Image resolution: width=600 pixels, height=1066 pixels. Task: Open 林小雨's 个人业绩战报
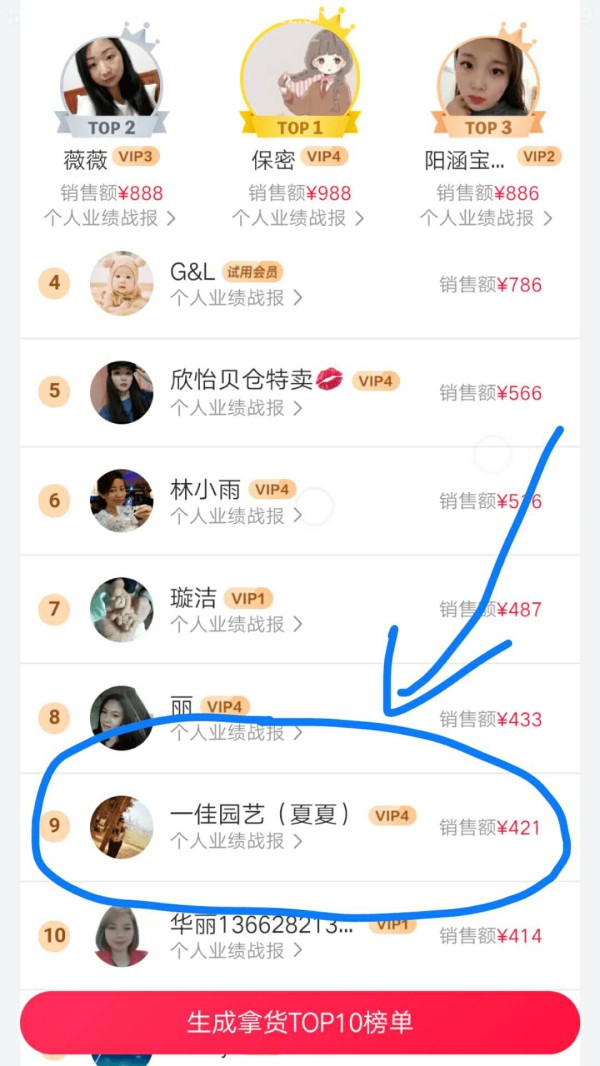tap(236, 516)
